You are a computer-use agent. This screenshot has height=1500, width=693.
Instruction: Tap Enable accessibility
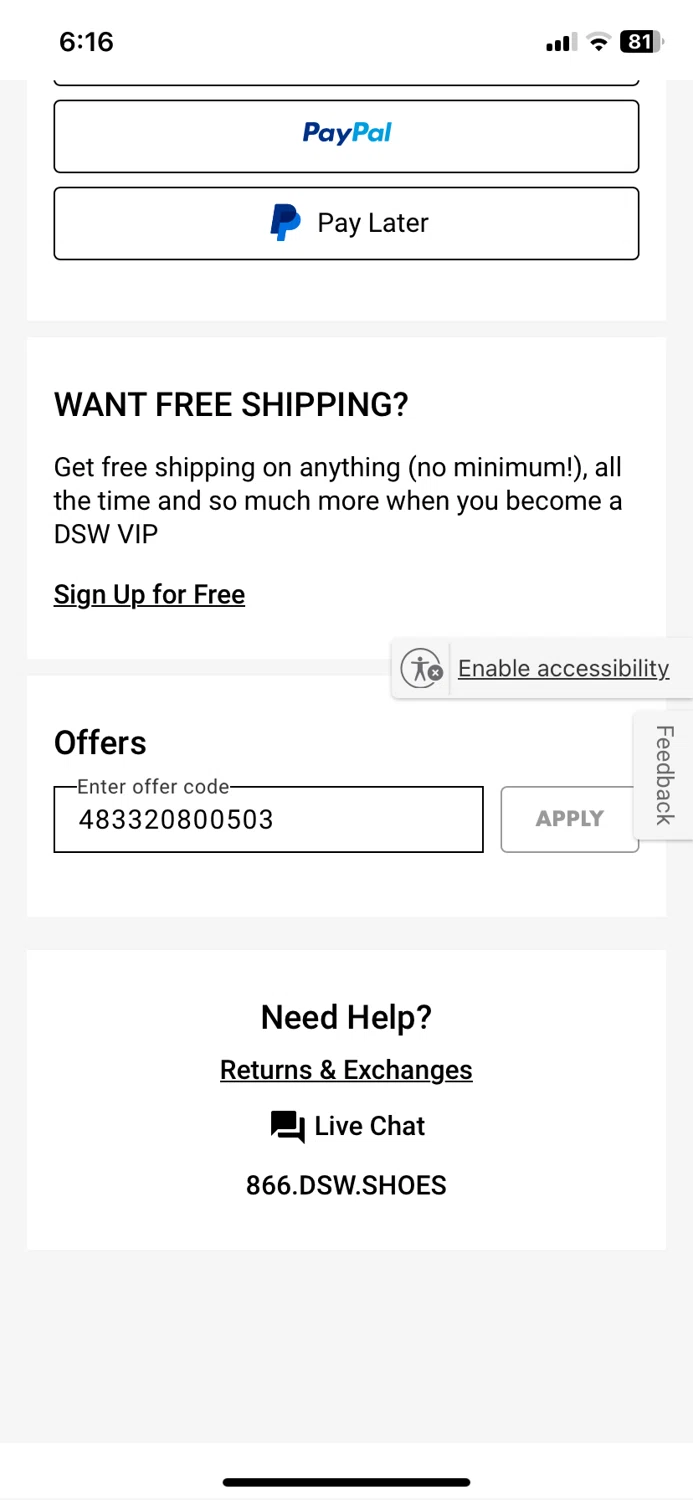pos(541,668)
